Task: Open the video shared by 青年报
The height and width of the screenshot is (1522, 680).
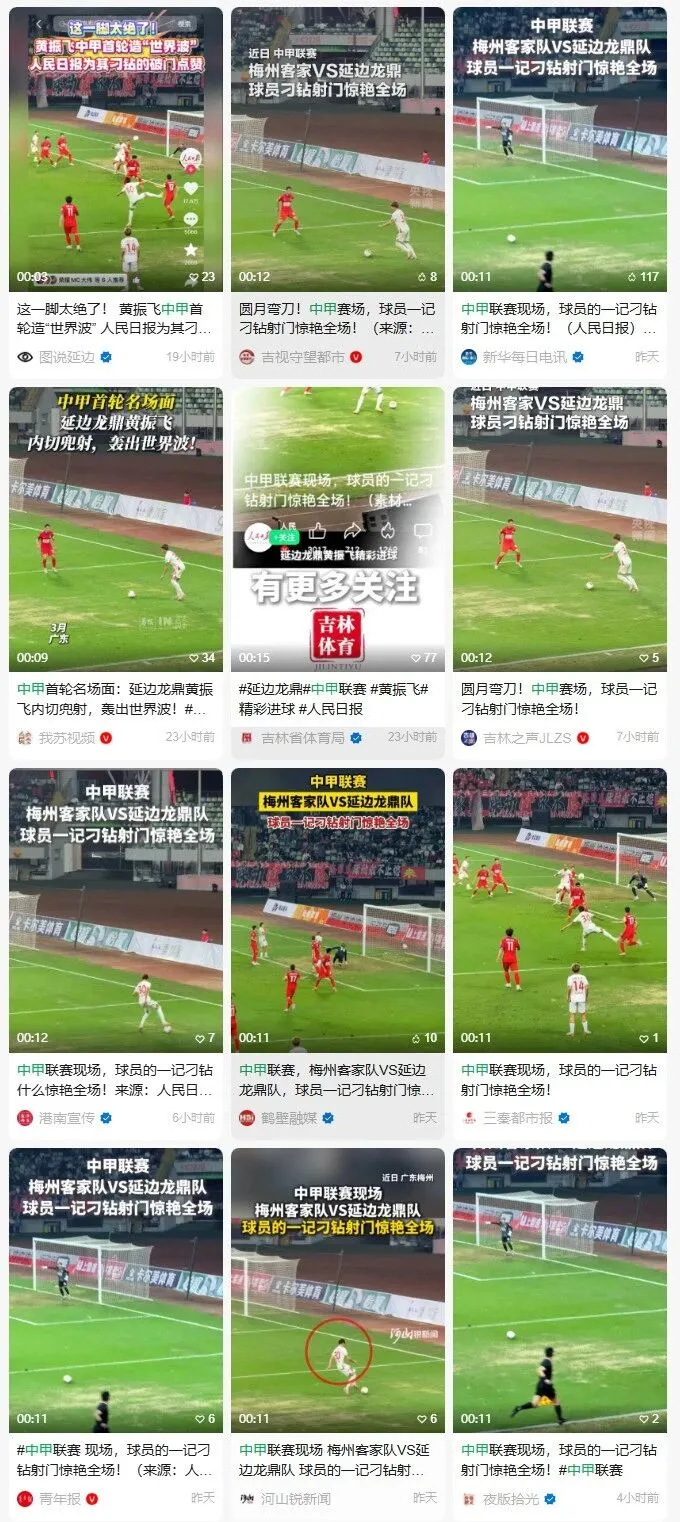Action: (116, 1290)
